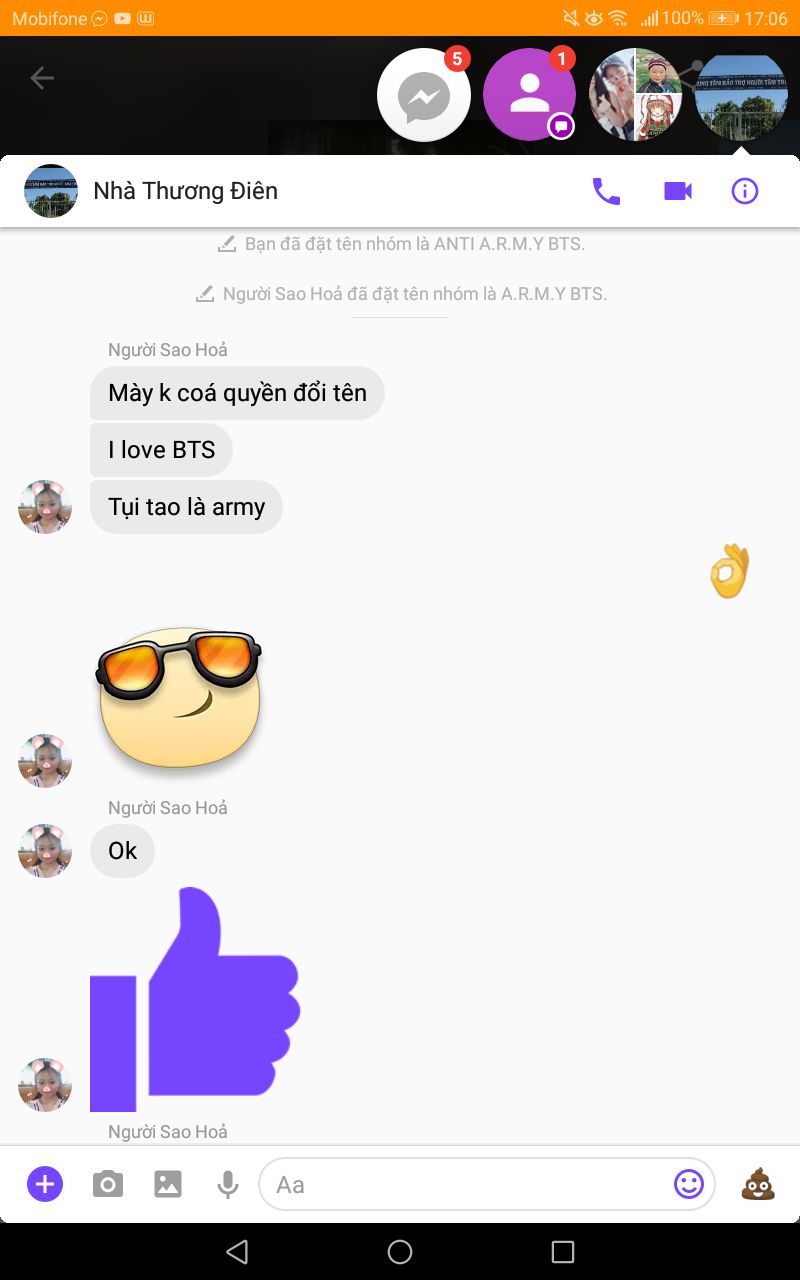Open the Messenger chat head with 5 unread
The width and height of the screenshot is (800, 1280).
[424, 95]
